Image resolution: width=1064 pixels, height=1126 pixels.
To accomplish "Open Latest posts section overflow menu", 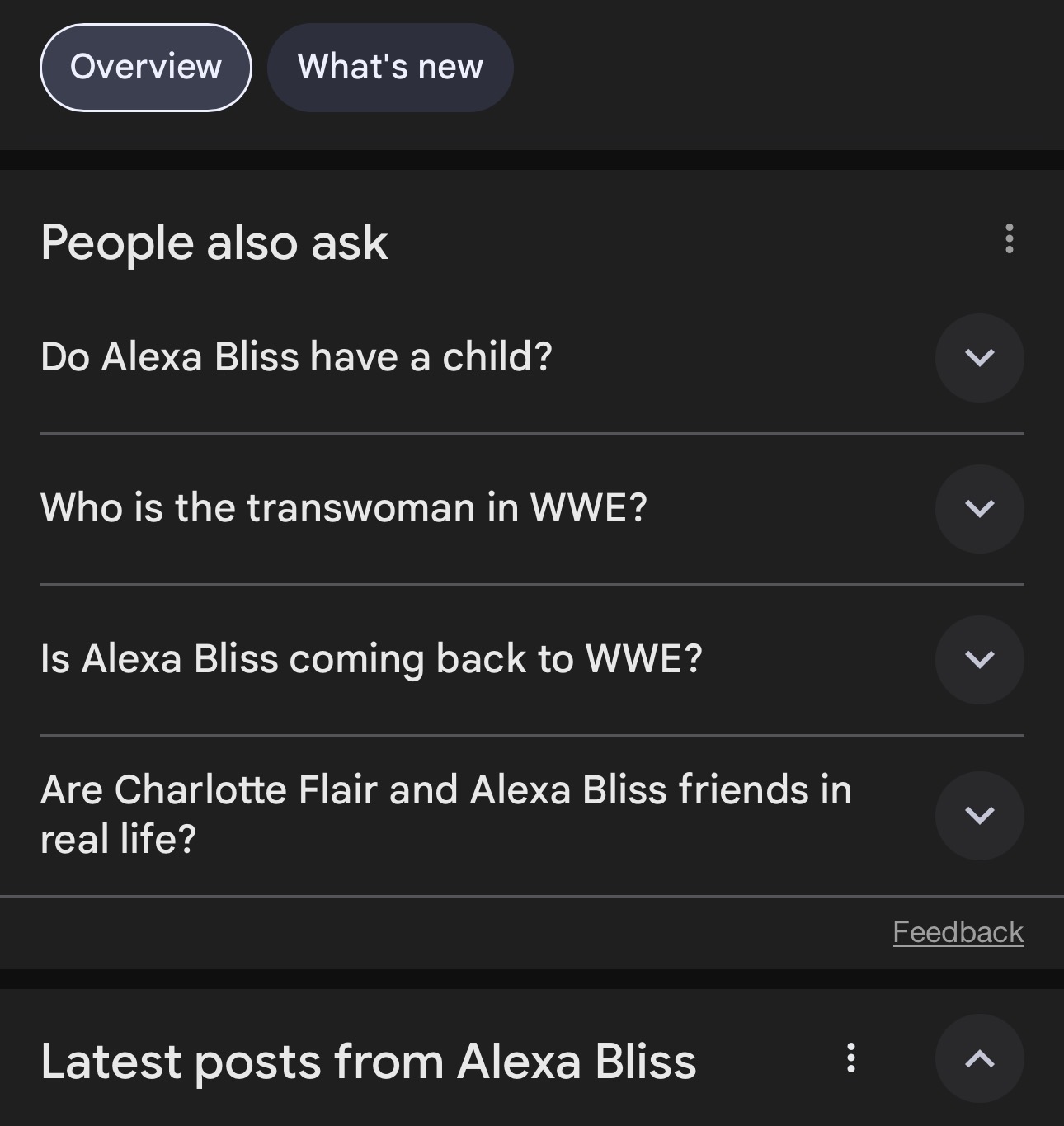I will coord(850,1058).
